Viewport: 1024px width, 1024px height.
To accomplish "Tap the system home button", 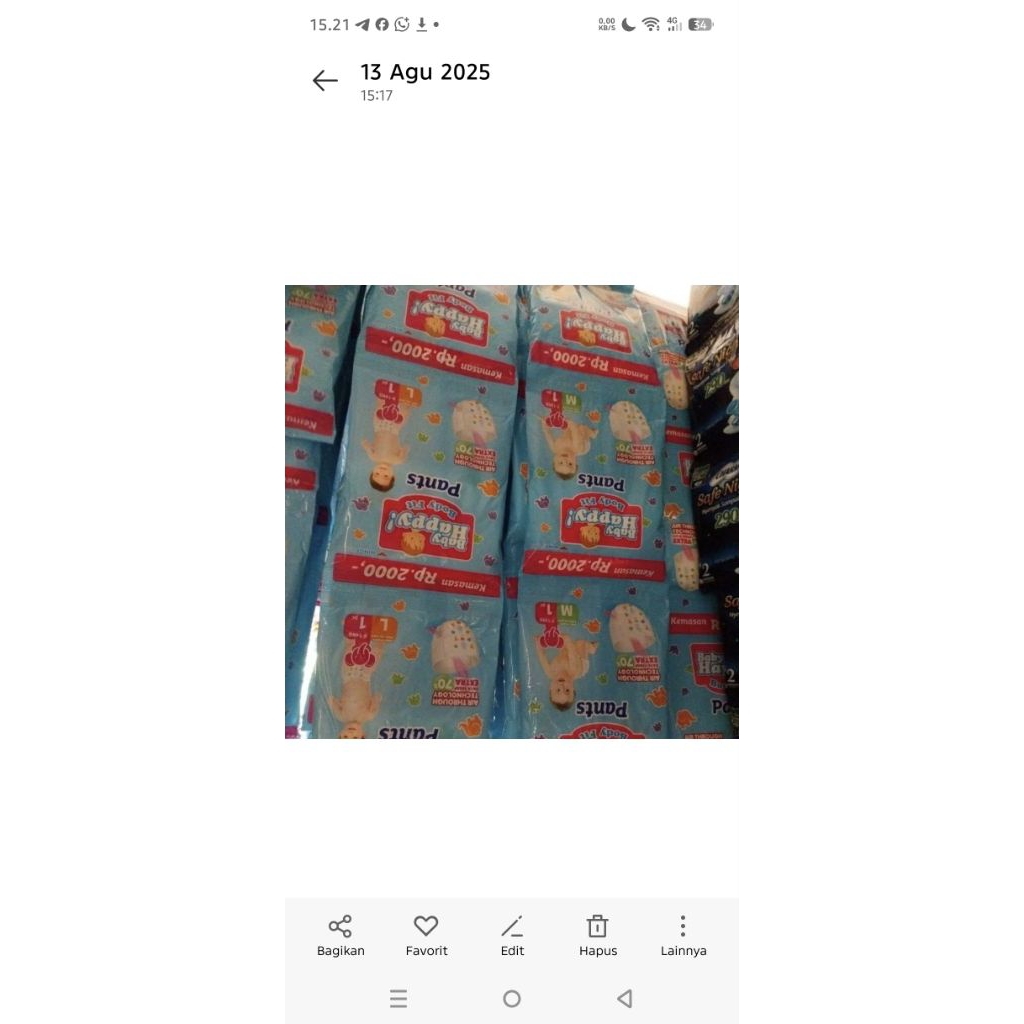I will click(512, 999).
